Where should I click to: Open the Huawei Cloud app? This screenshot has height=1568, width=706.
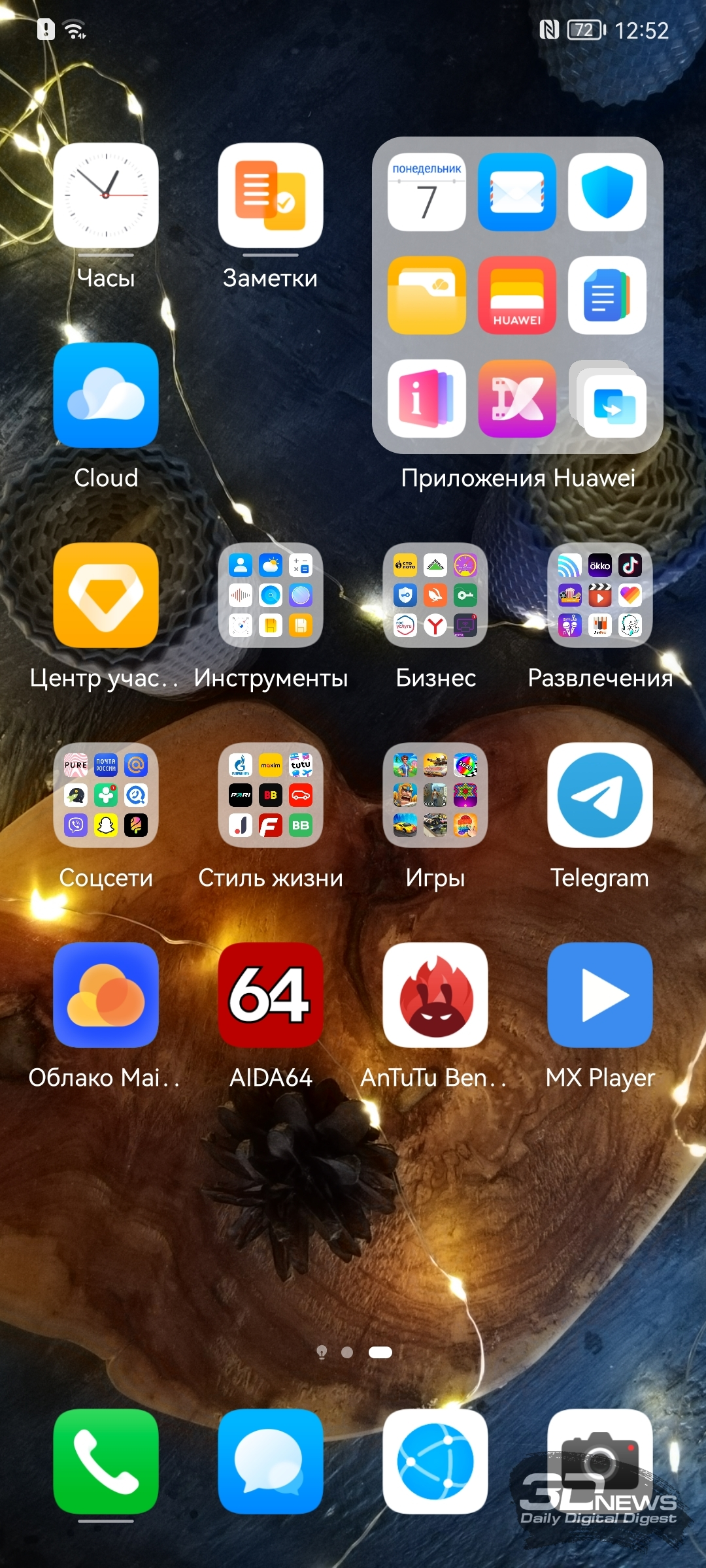(x=106, y=395)
